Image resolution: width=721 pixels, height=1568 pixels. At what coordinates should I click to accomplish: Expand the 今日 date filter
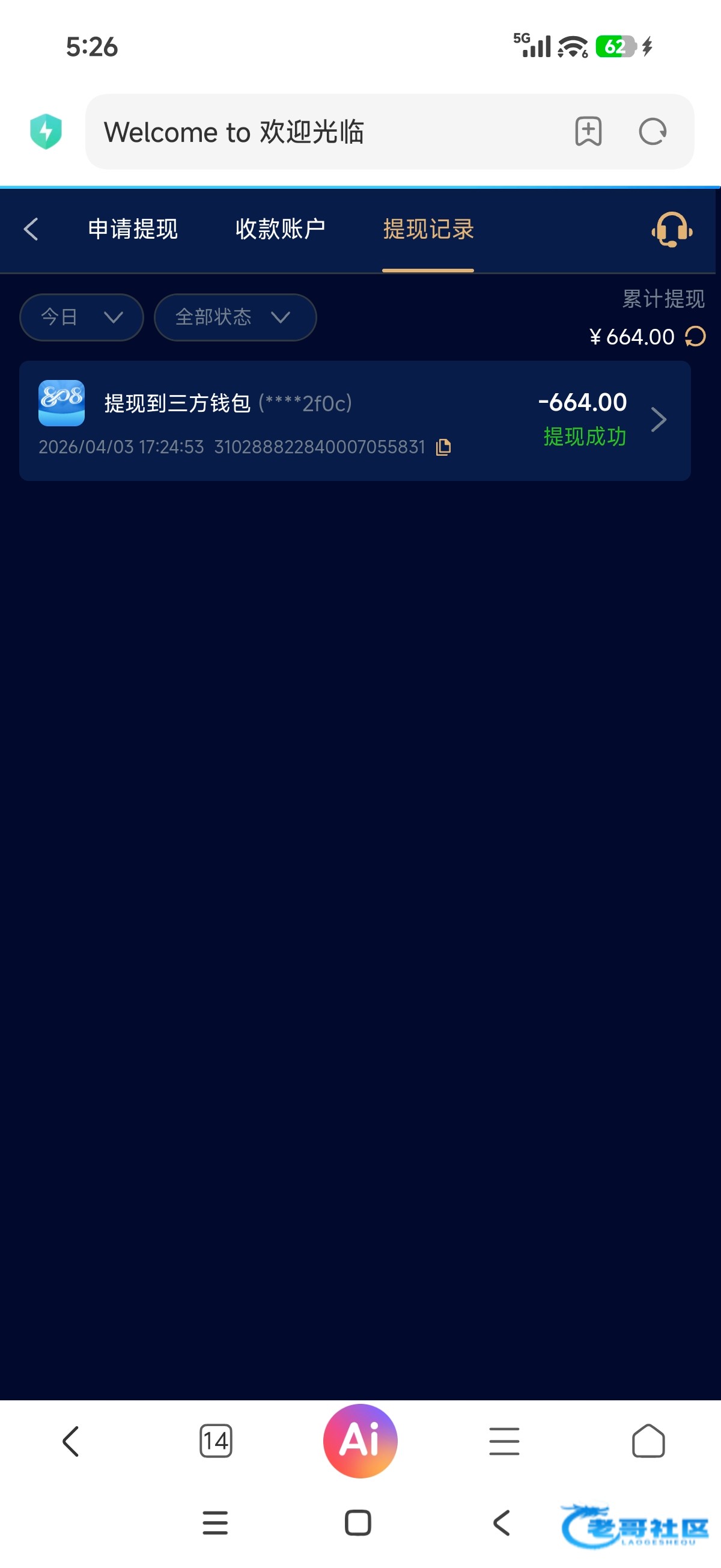pyautogui.click(x=82, y=317)
